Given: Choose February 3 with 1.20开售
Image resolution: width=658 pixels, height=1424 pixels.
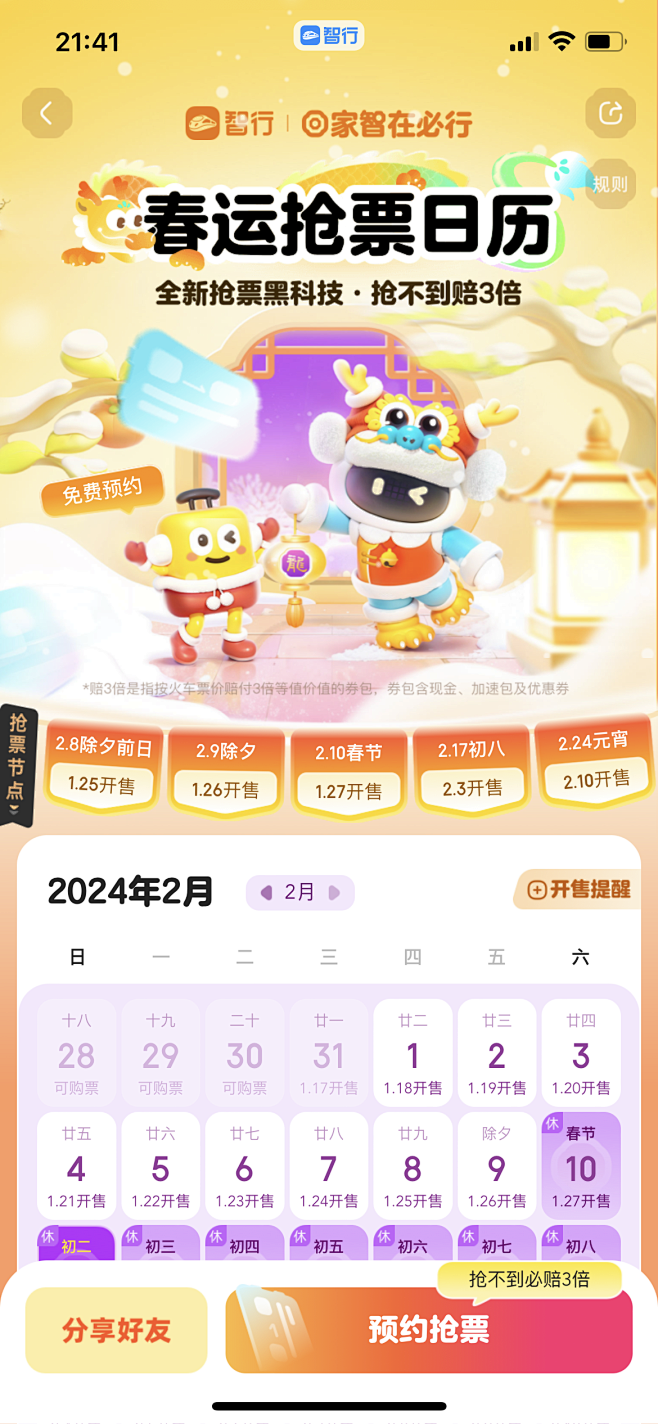Looking at the screenshot, I should point(581,1053).
